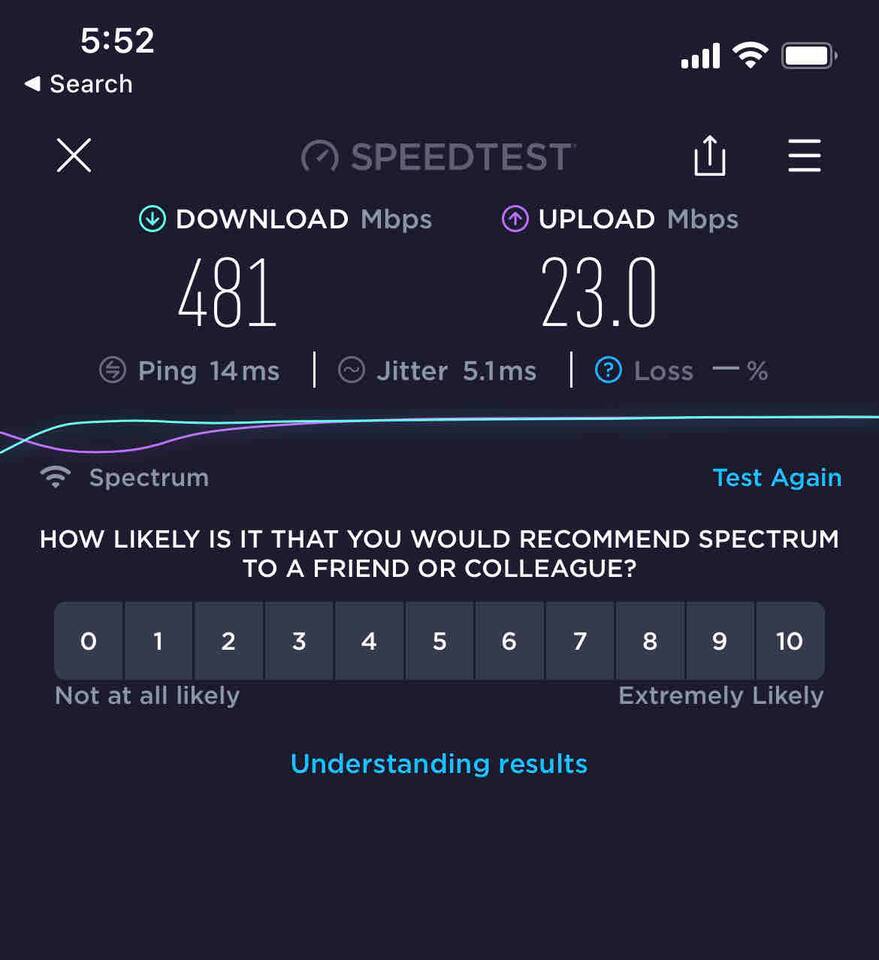Select 5 on recommendation scale
Image resolution: width=879 pixels, height=960 pixels.
click(x=439, y=641)
